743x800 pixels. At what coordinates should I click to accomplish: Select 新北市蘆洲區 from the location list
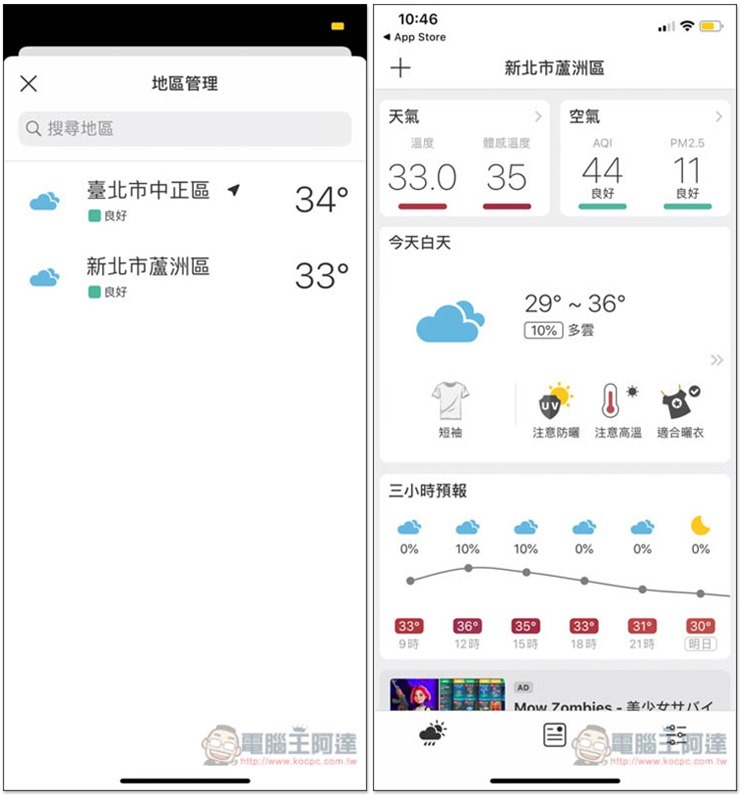[x=185, y=277]
